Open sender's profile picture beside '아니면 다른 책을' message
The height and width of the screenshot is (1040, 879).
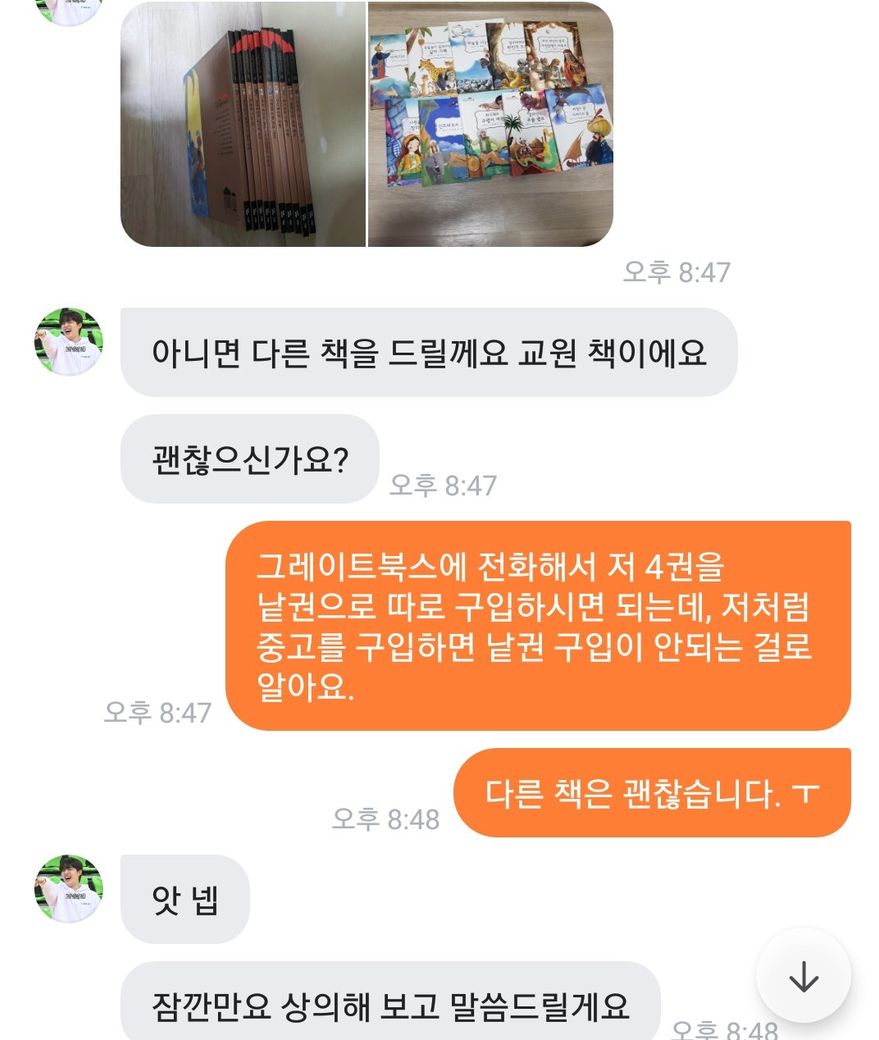(x=69, y=342)
